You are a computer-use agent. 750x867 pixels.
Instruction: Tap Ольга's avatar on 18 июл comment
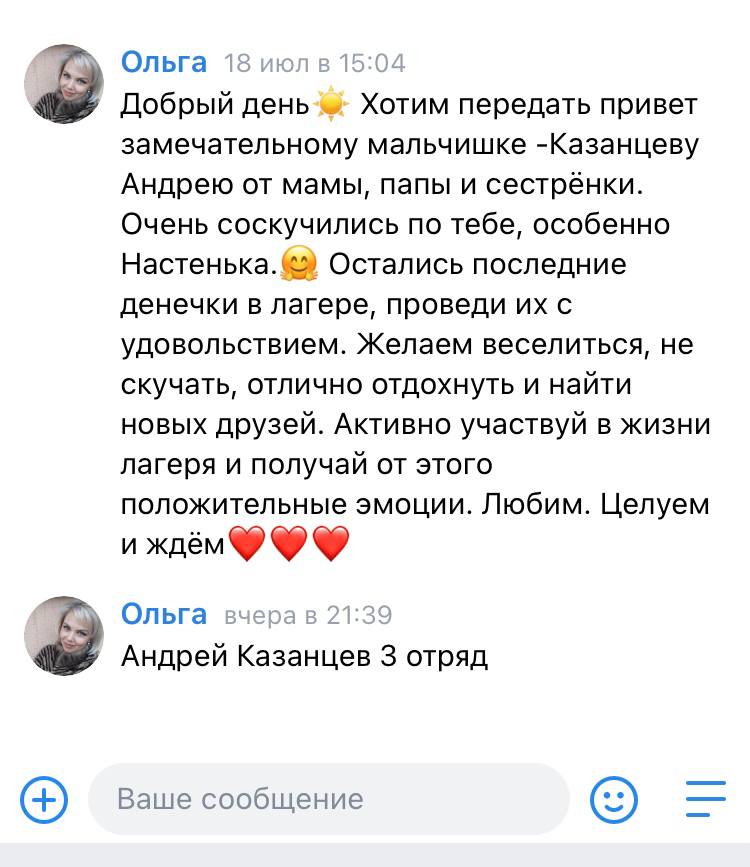pos(64,84)
